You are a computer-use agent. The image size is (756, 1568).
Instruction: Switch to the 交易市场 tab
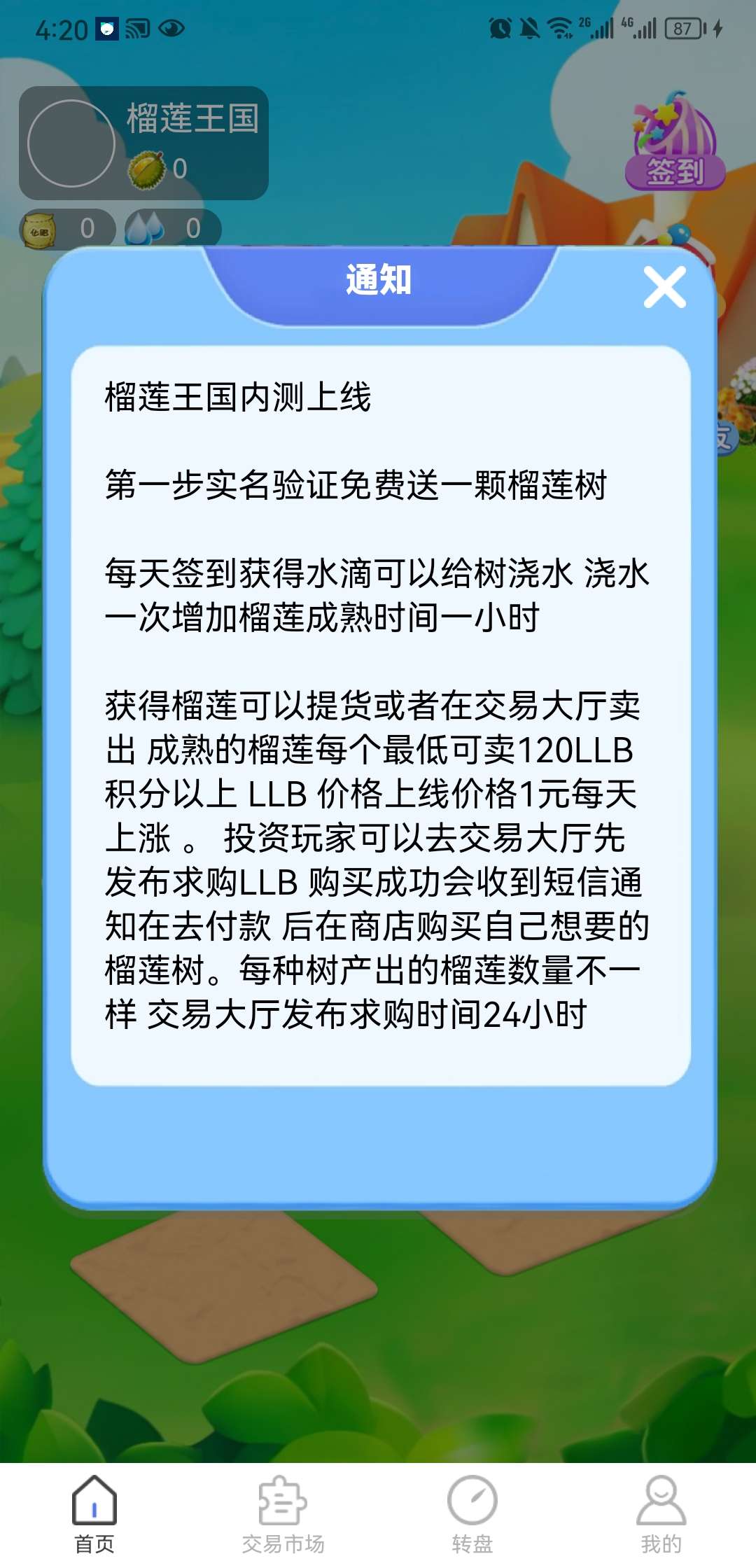pos(283,1515)
